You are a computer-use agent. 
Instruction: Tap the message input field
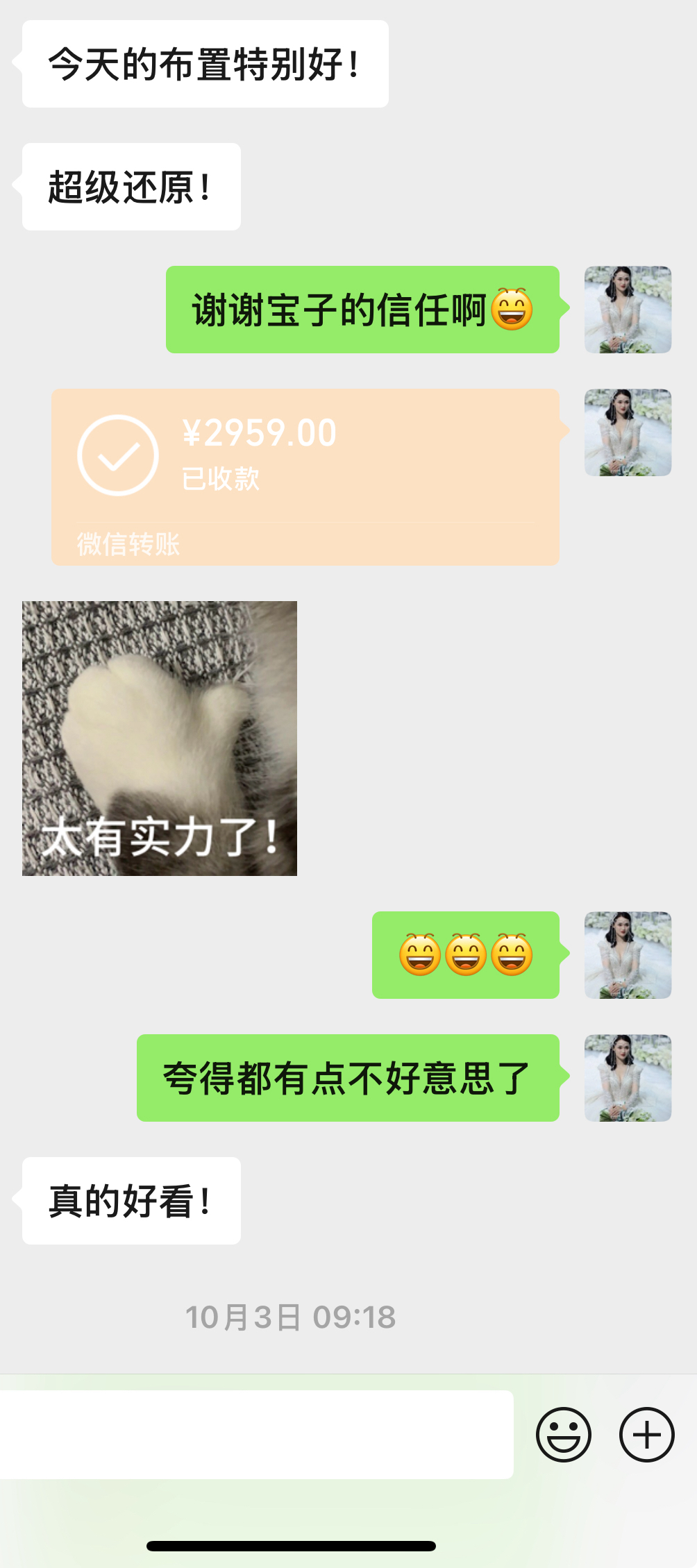point(257,1434)
